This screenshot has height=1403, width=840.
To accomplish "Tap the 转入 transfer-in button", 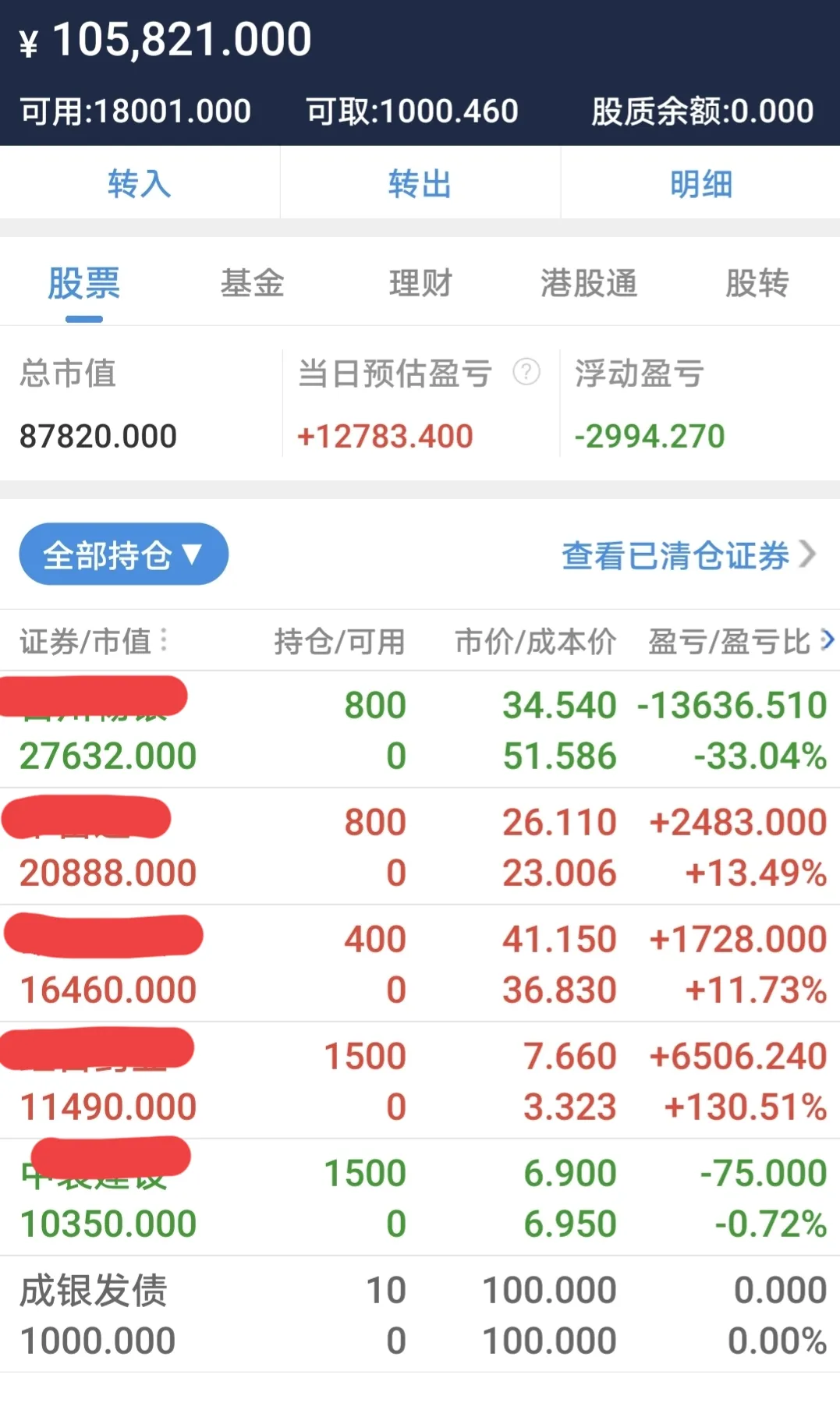I will (x=140, y=184).
